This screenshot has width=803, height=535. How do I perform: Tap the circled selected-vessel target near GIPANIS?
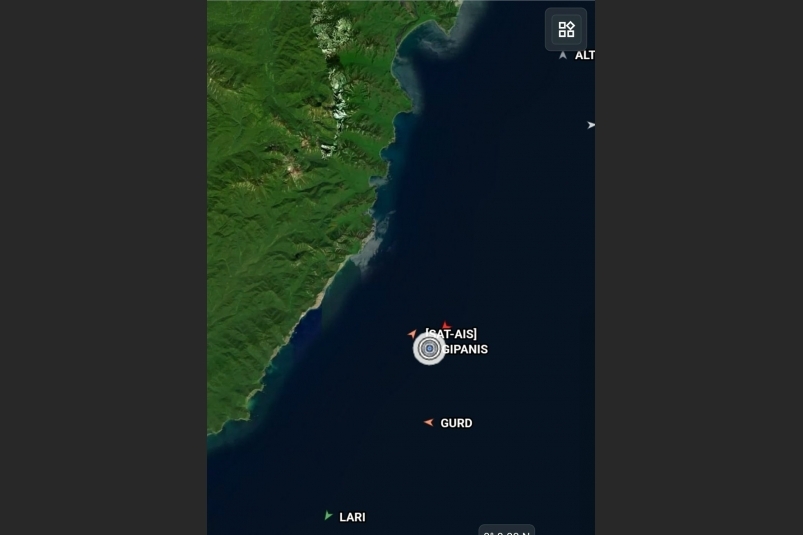coord(429,348)
